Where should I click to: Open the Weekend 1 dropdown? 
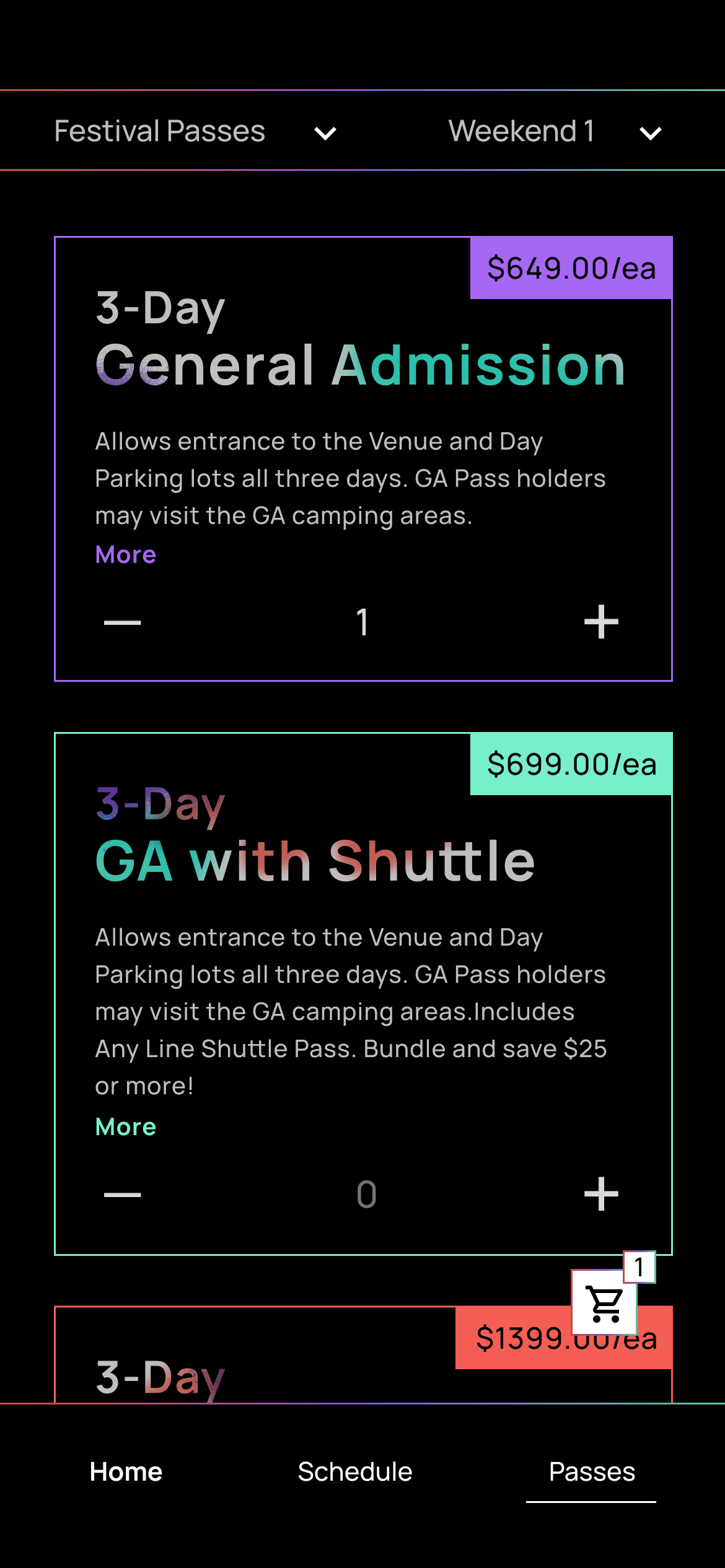tap(555, 131)
